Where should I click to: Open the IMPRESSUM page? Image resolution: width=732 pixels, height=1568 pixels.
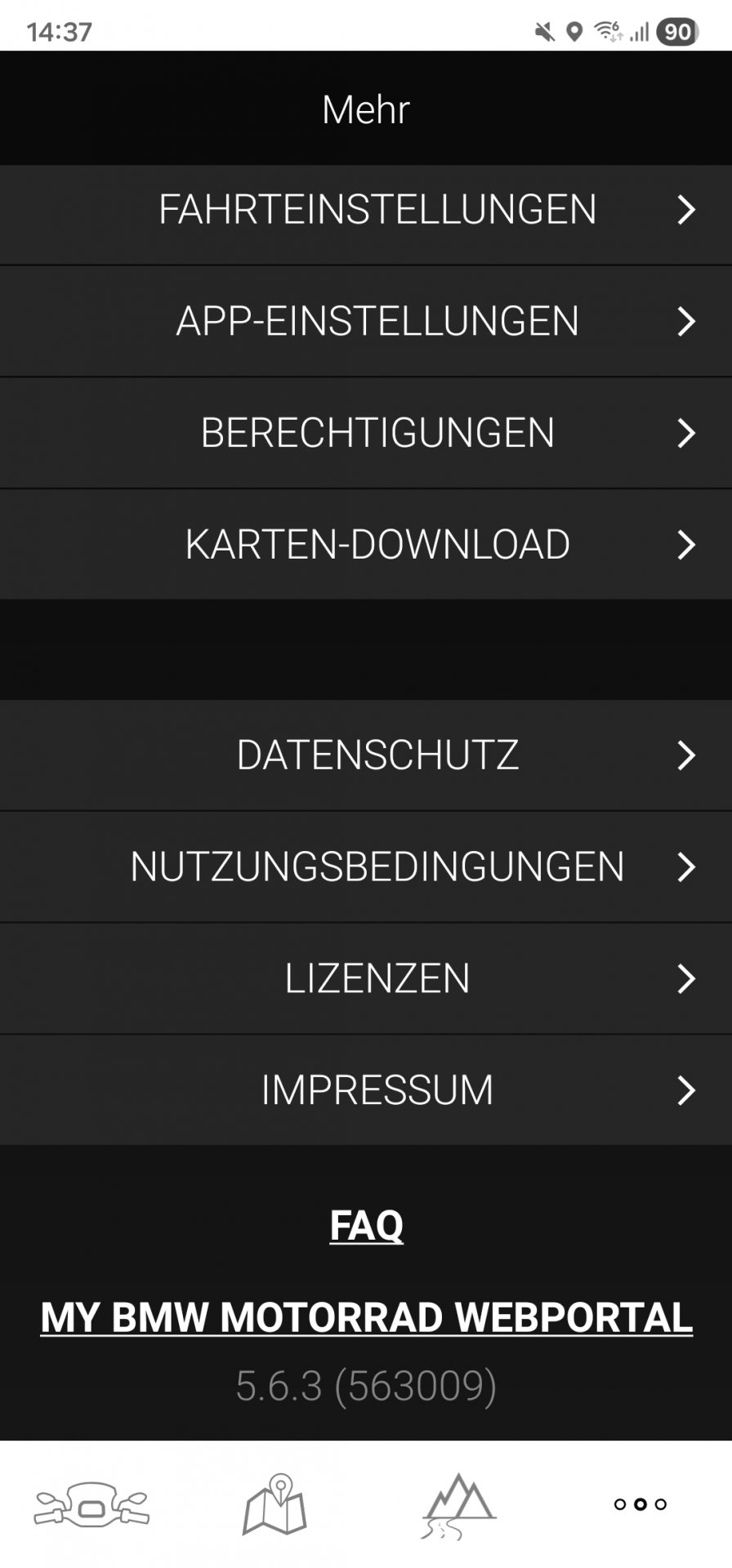pyautogui.click(x=366, y=1088)
